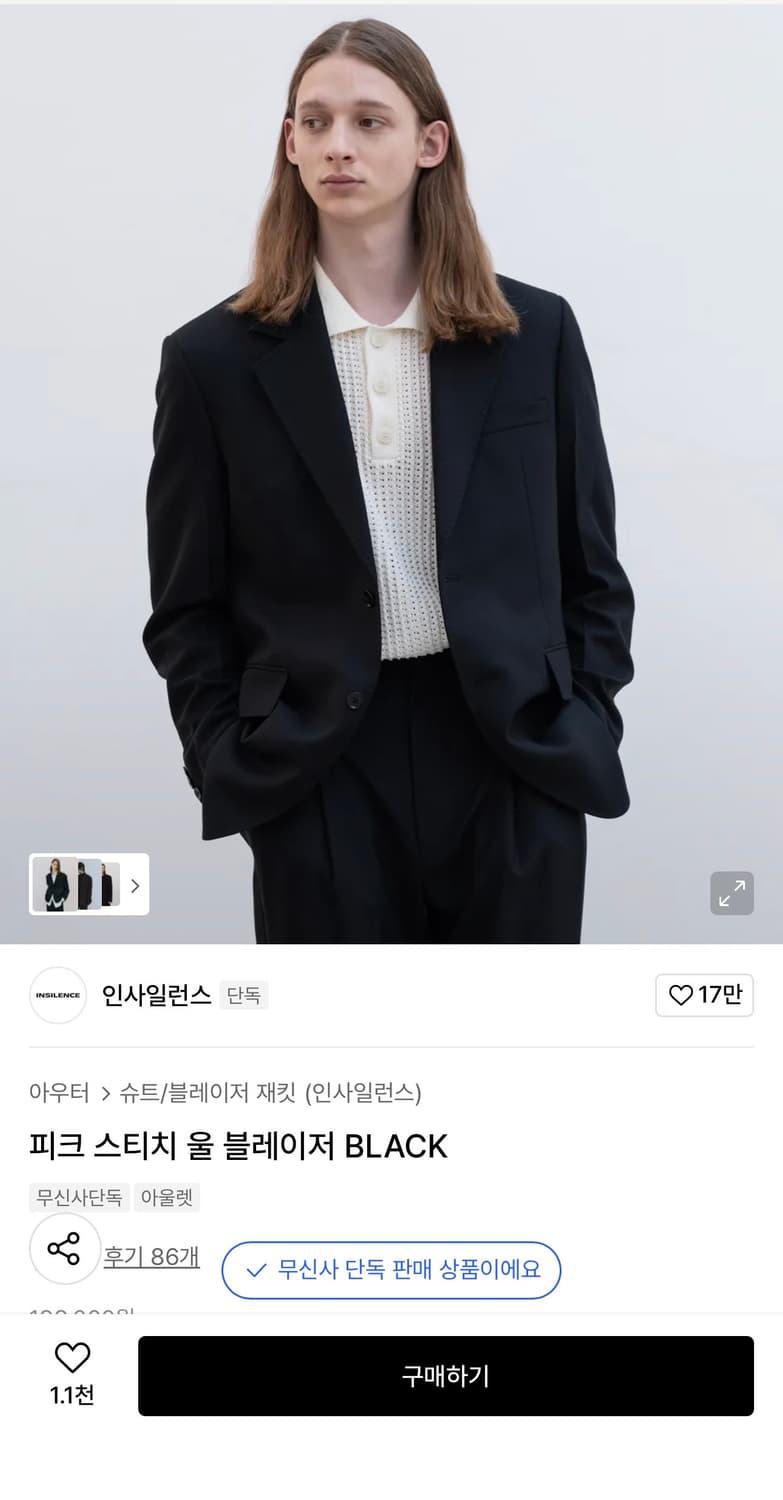This screenshot has width=783, height=1500.
Task: Click the INSILENCE brand logo circle
Action: pyautogui.click(x=57, y=995)
